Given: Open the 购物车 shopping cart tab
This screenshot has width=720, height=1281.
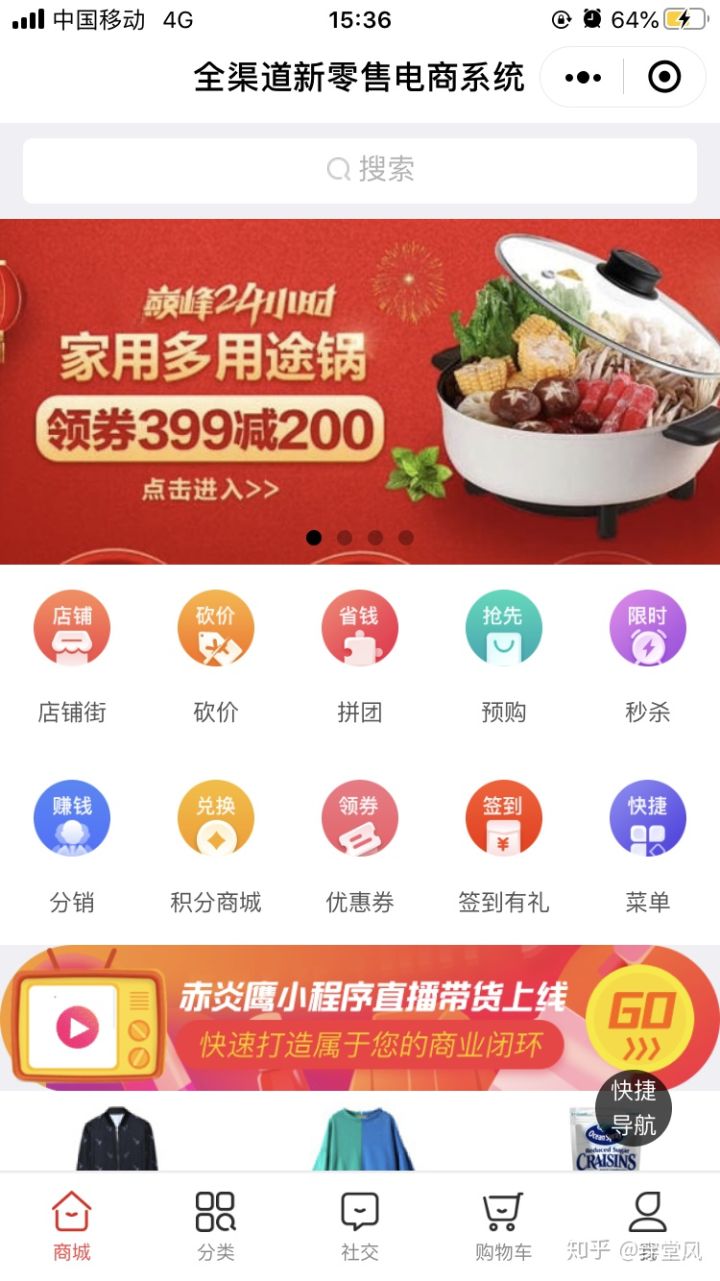Looking at the screenshot, I should (x=503, y=1225).
